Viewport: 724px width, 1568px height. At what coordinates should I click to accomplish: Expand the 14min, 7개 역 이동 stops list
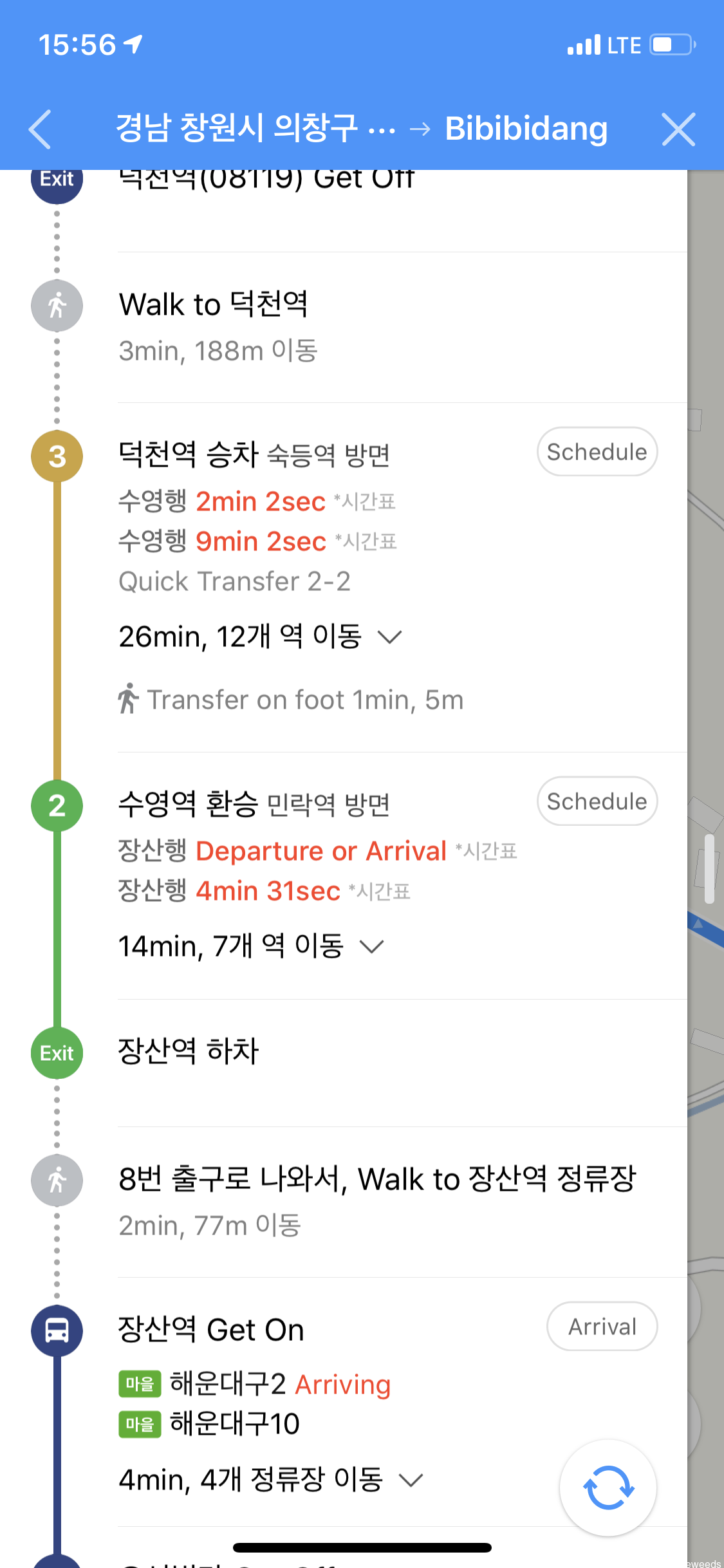(371, 947)
